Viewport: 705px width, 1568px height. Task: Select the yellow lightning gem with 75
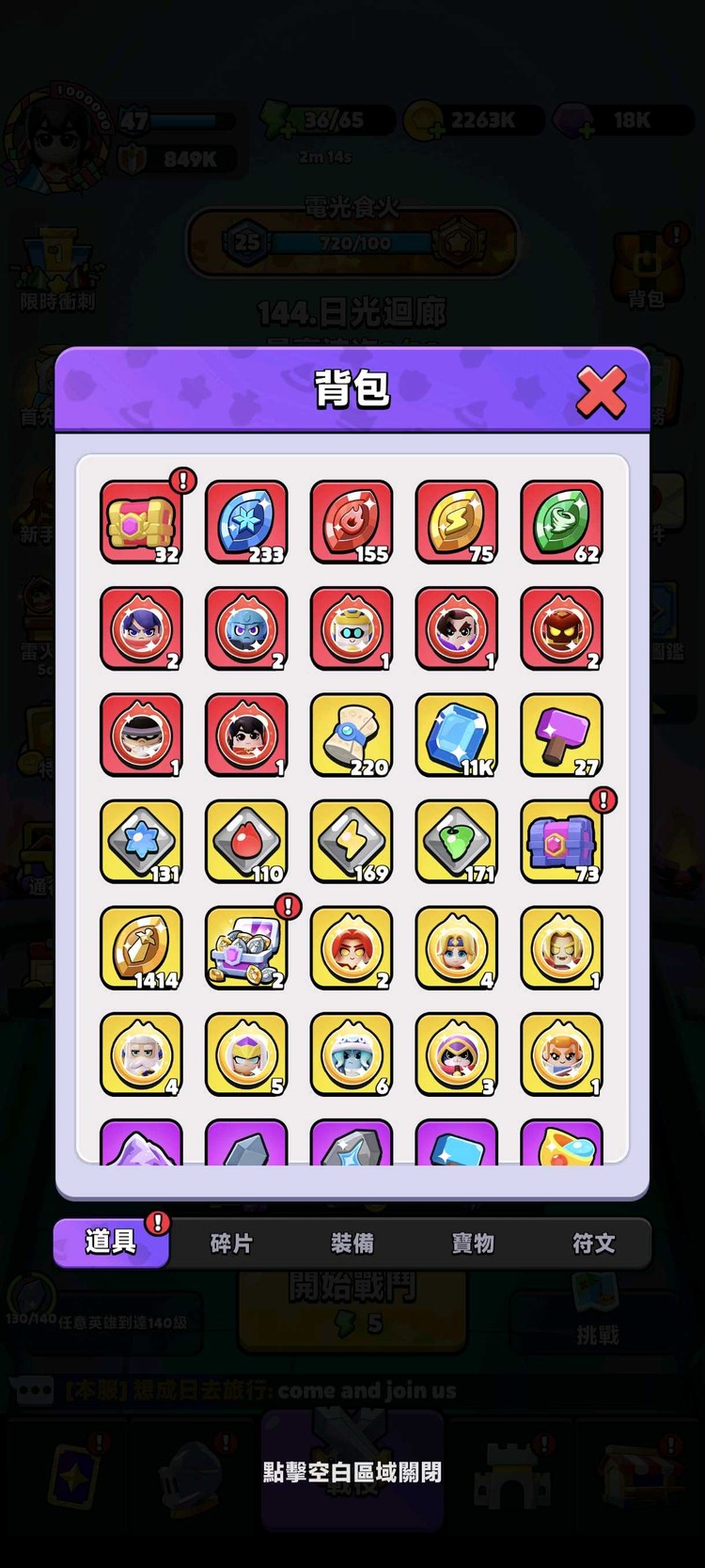click(x=457, y=523)
